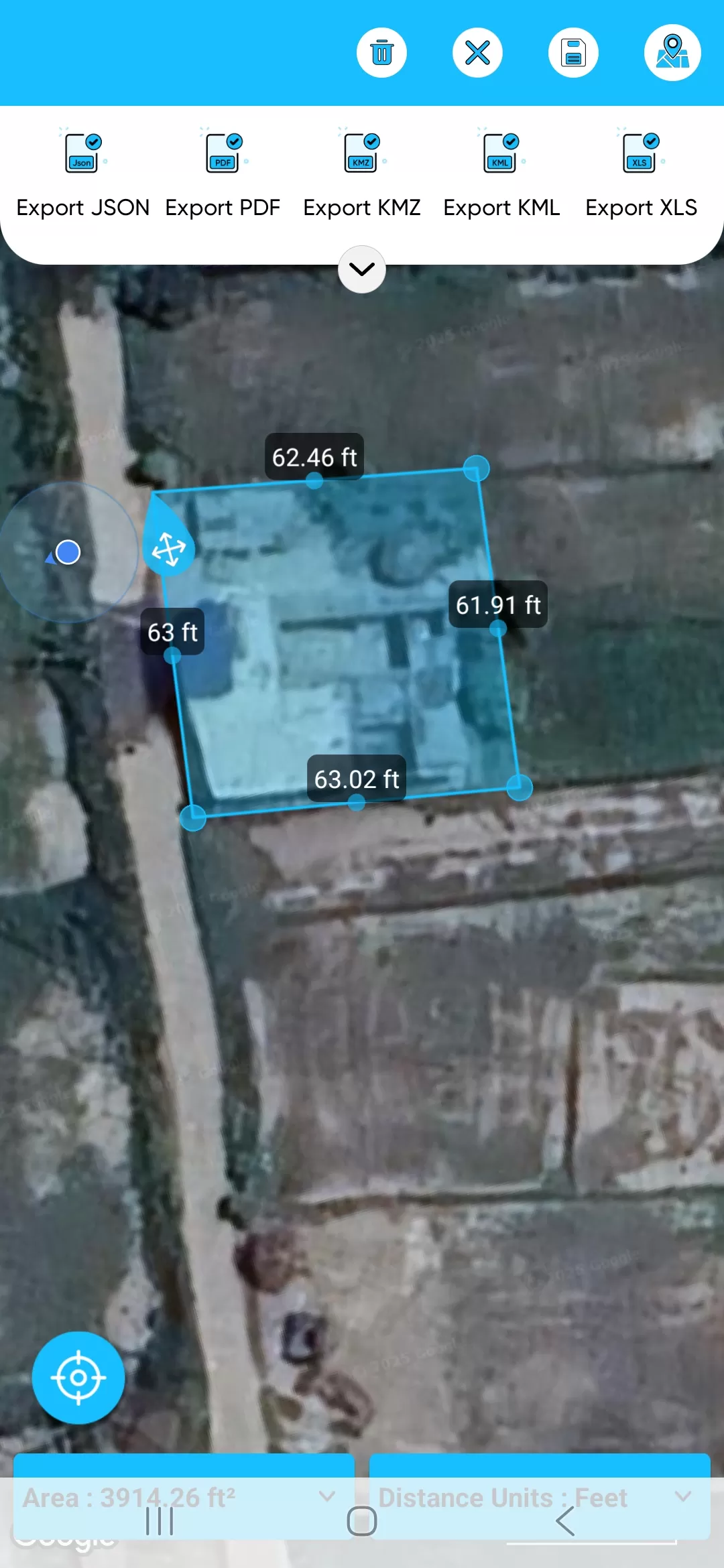Viewport: 724px width, 1568px height.
Task: Go to home via navigation bar
Action: point(362,1521)
